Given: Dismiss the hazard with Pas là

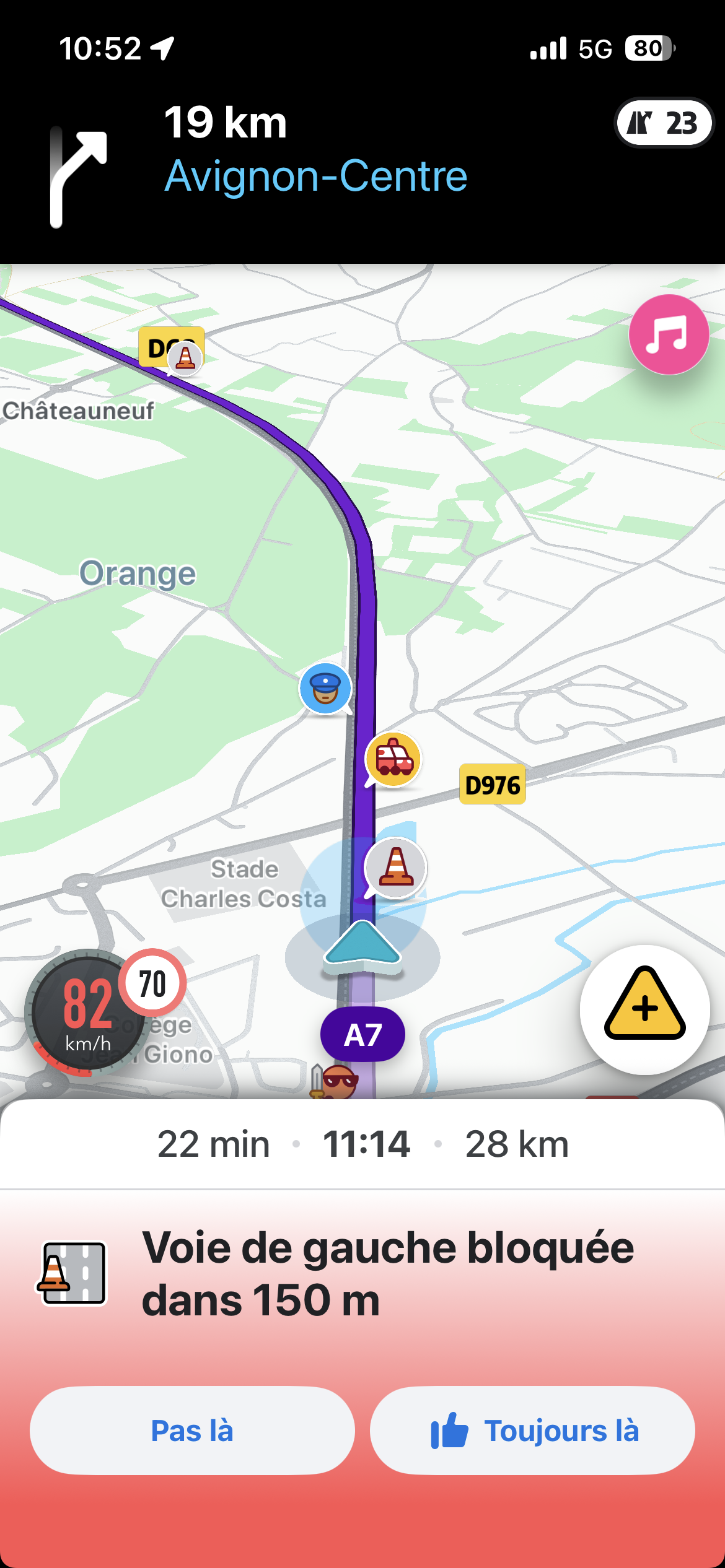Looking at the screenshot, I should click(x=191, y=1431).
